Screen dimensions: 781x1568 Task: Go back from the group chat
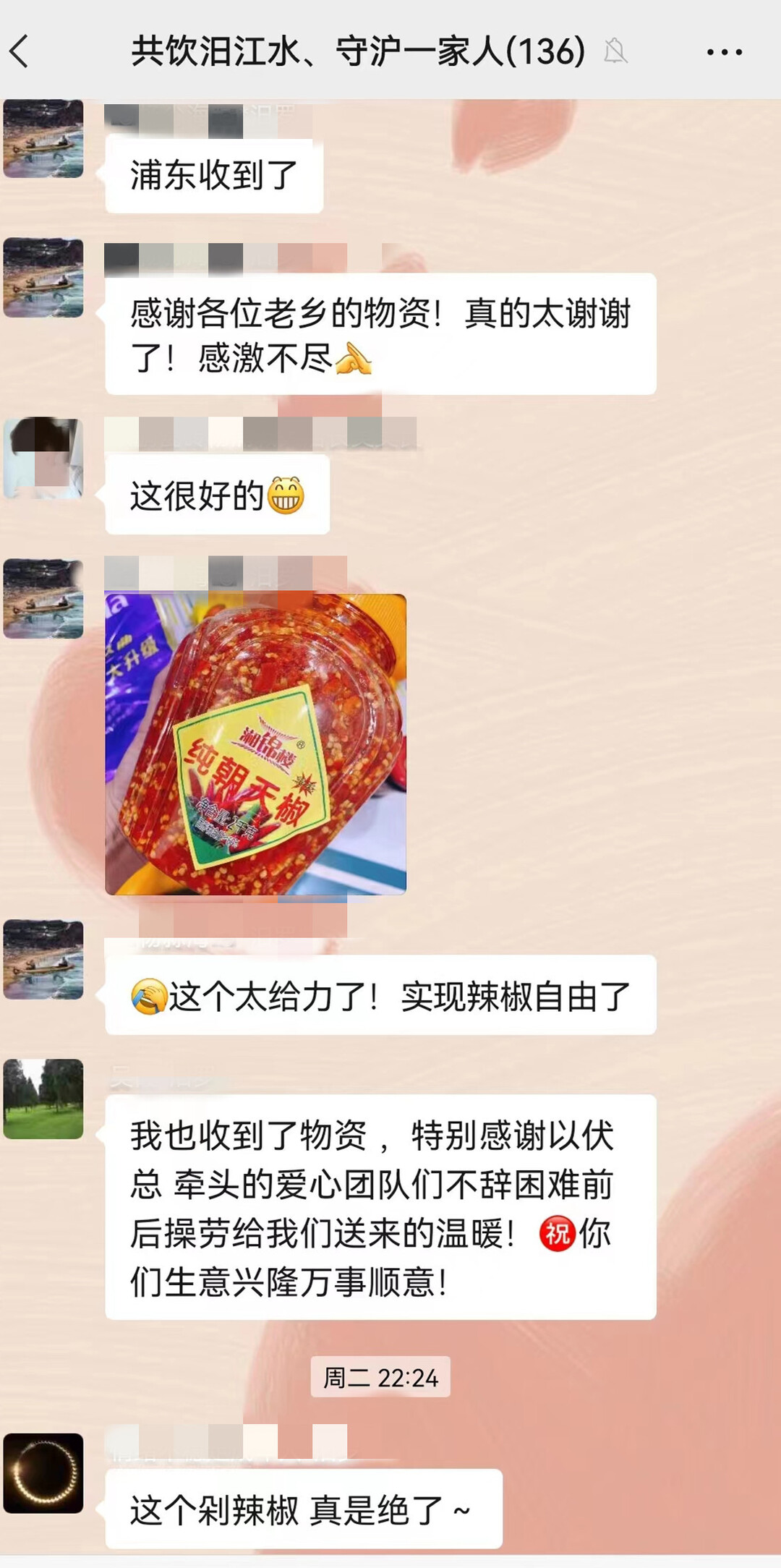pyautogui.click(x=20, y=51)
